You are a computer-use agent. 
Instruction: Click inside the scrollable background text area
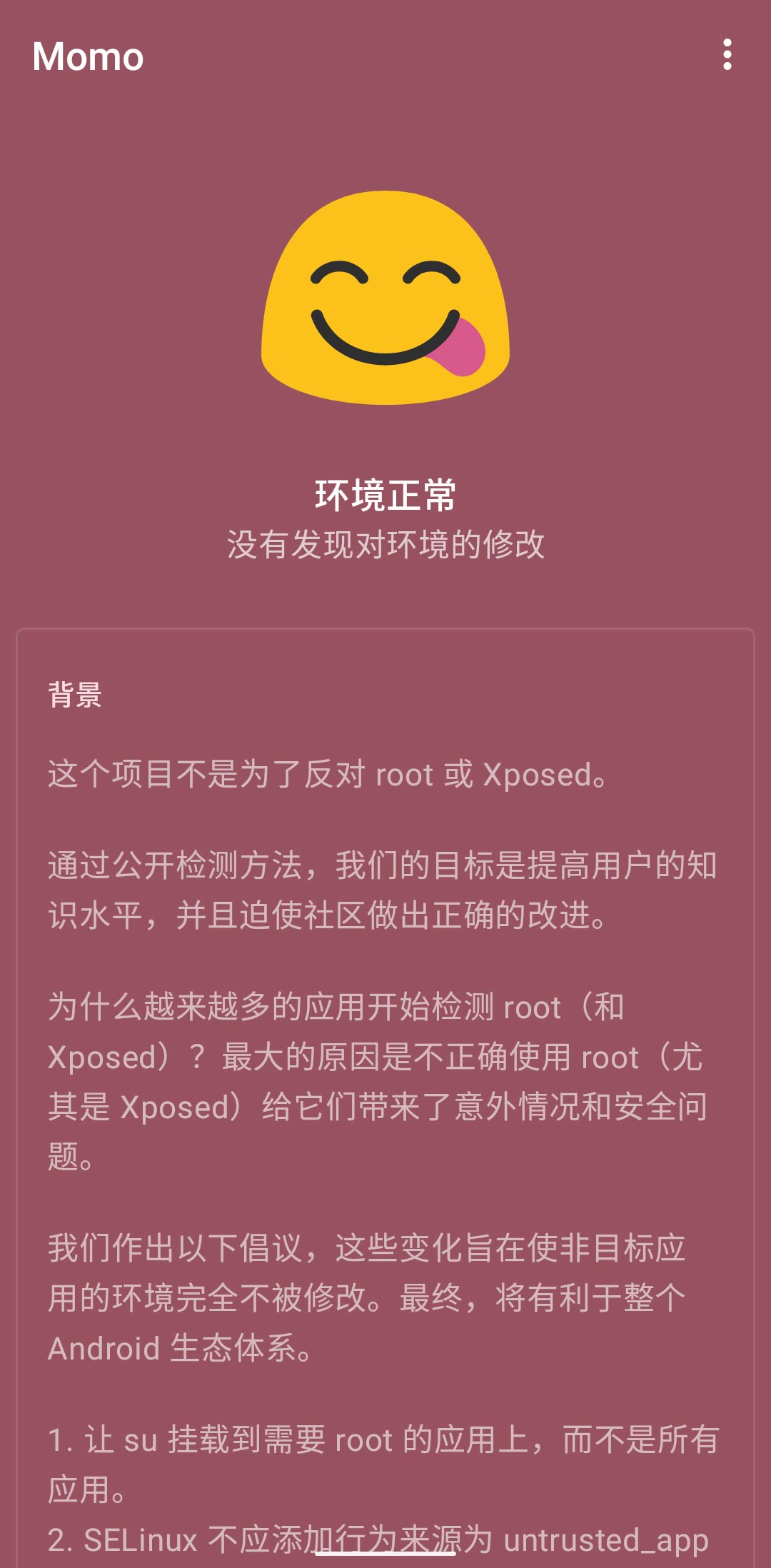tap(385, 1000)
